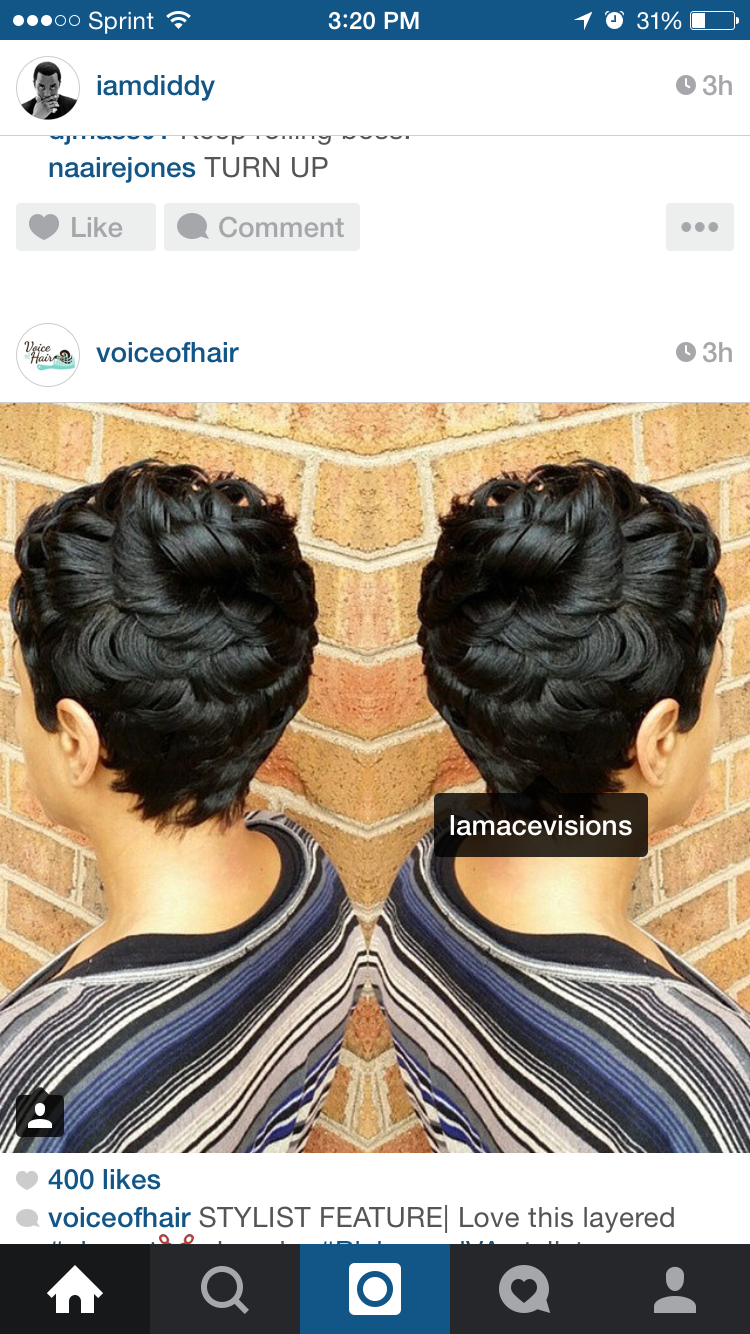750x1334 pixels.
Task: Switch to the Profile tab
Action: (675, 1289)
